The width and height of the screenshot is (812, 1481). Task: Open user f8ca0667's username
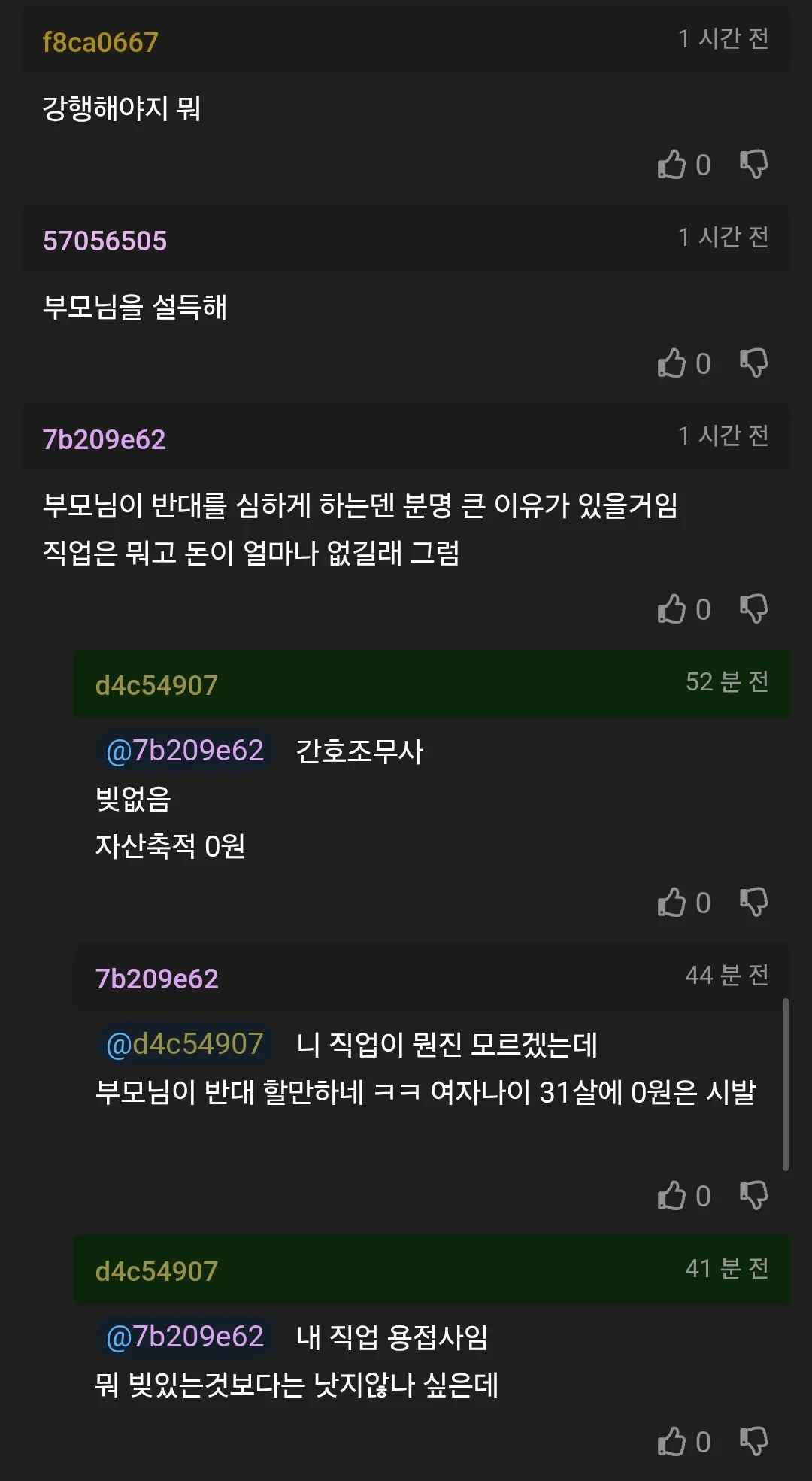click(100, 43)
